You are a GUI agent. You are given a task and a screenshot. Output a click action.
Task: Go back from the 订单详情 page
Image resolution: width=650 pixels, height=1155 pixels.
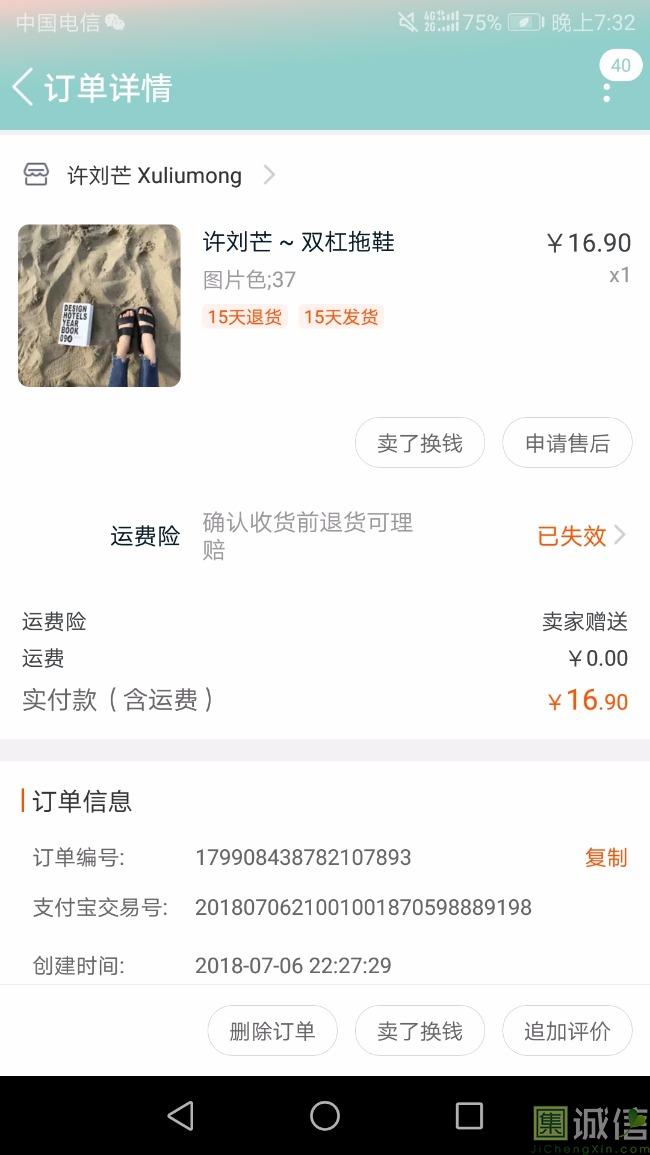point(23,87)
